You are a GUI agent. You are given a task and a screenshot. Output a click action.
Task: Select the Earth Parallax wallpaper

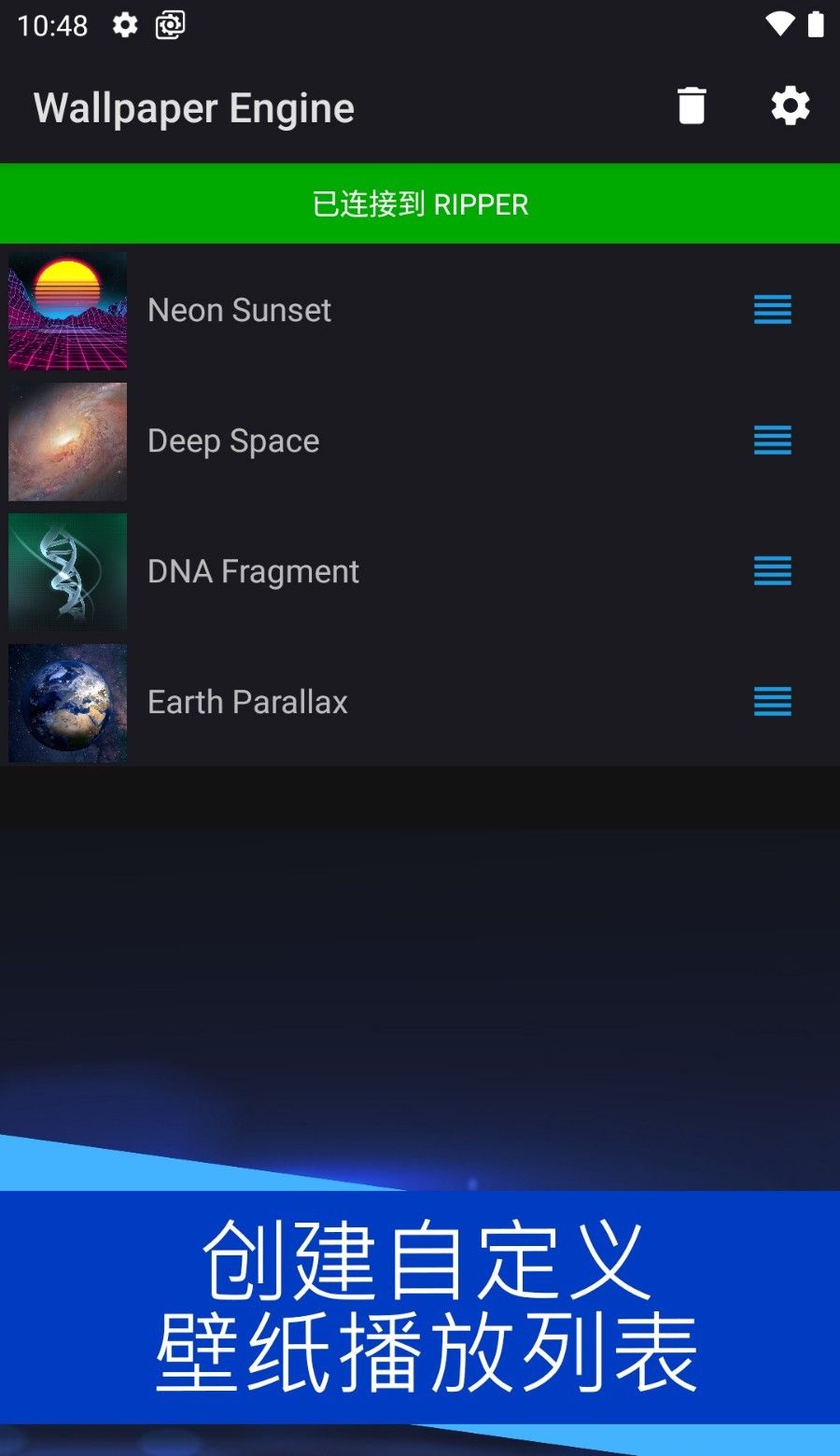coord(247,702)
